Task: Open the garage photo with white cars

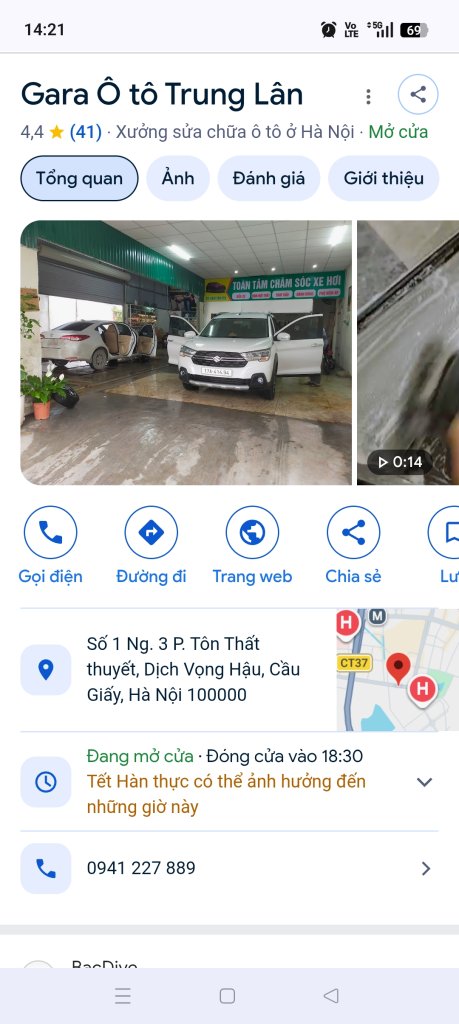Action: 186,353
